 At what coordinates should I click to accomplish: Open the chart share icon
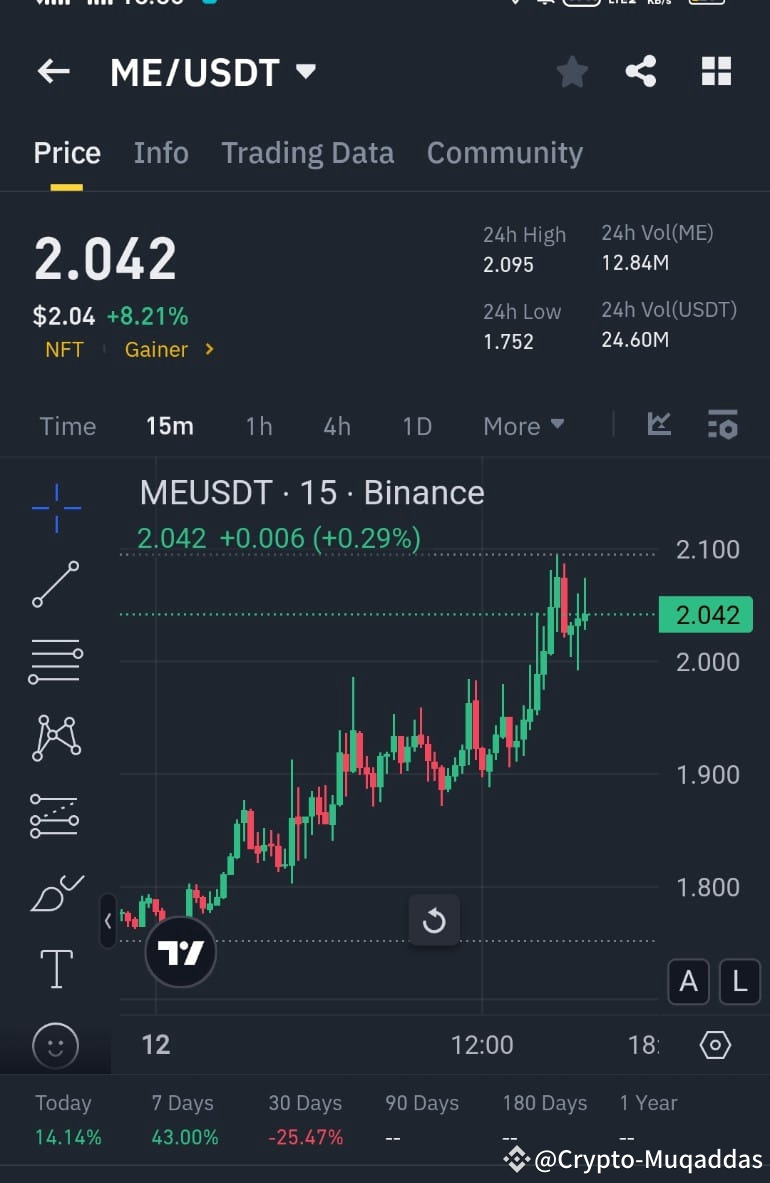641,71
